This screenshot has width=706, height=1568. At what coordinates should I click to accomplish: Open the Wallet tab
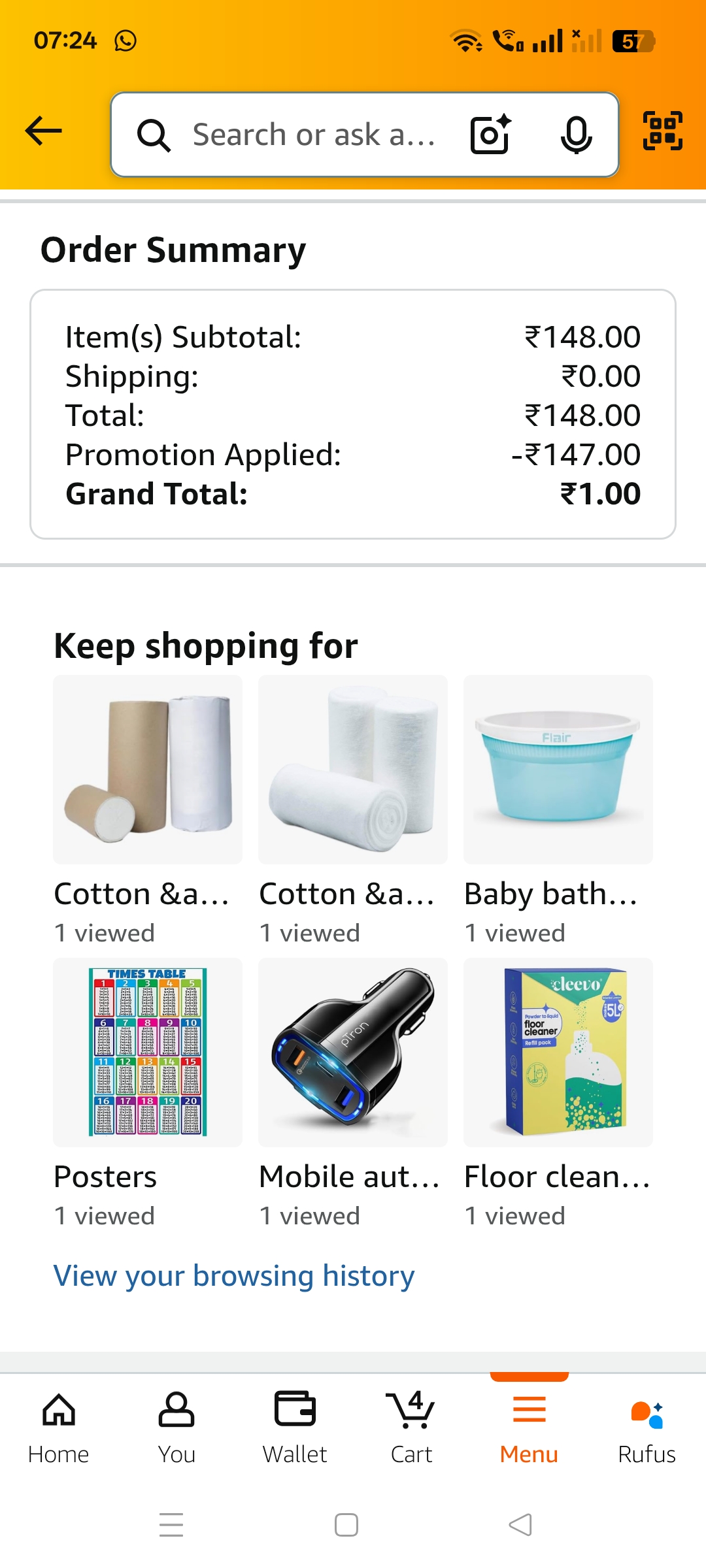295,1428
